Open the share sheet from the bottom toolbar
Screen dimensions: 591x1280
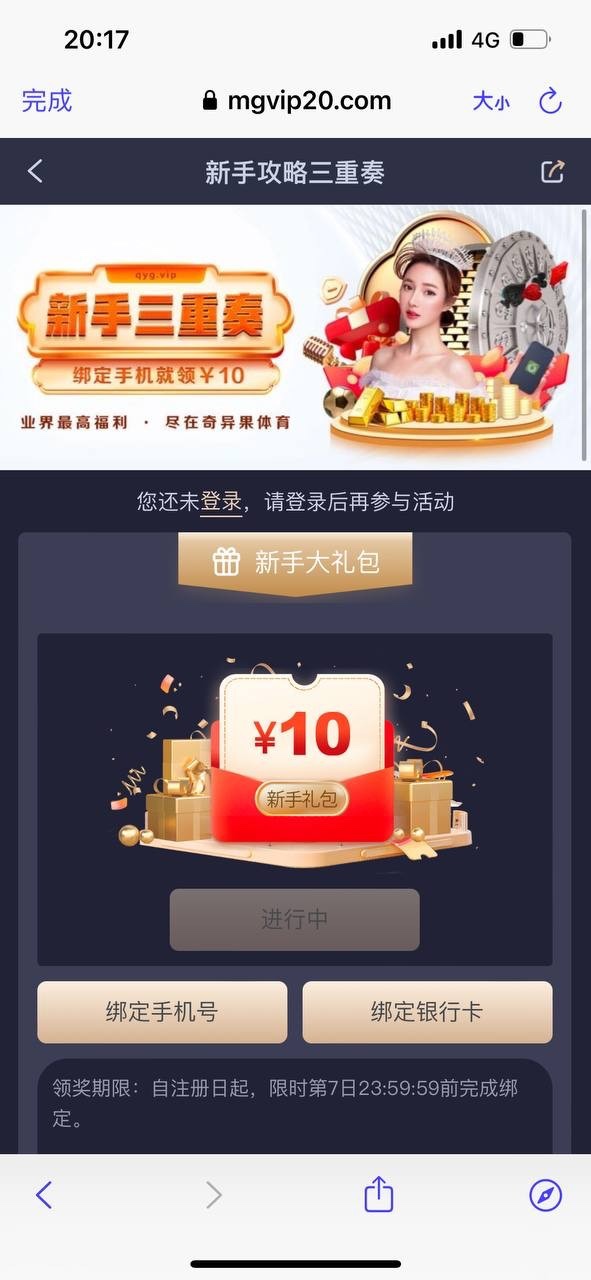pyautogui.click(x=378, y=1193)
